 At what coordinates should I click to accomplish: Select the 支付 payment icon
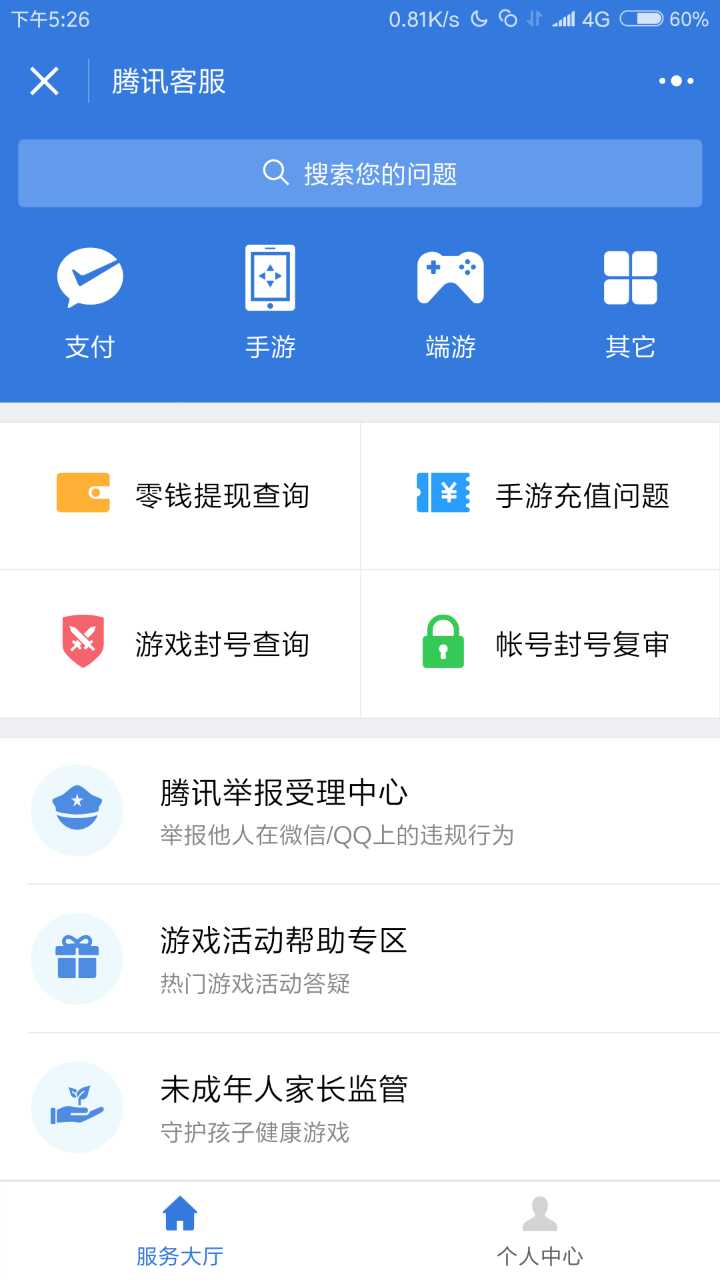click(x=90, y=277)
